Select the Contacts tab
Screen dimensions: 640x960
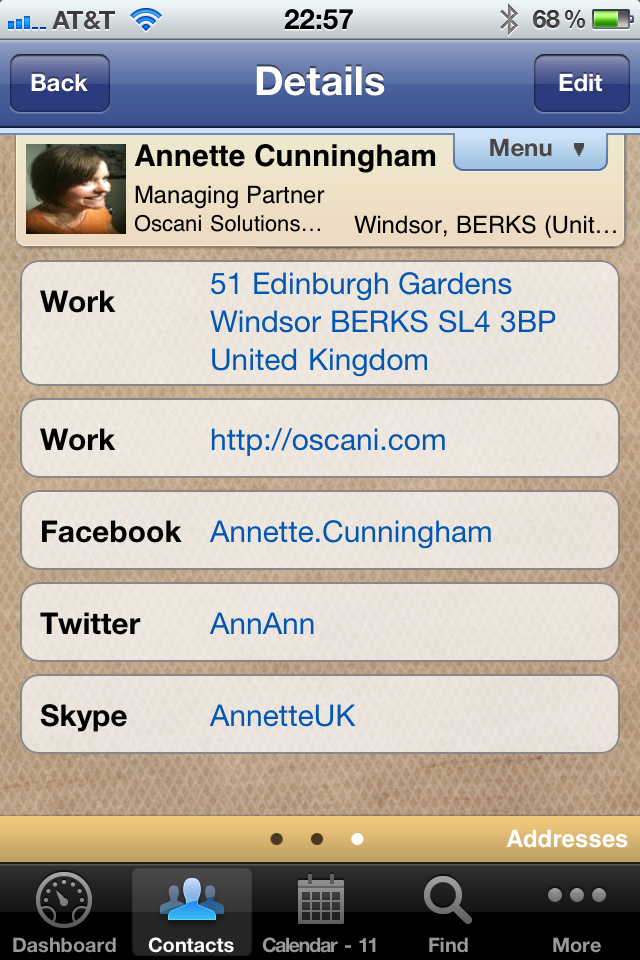coord(191,914)
